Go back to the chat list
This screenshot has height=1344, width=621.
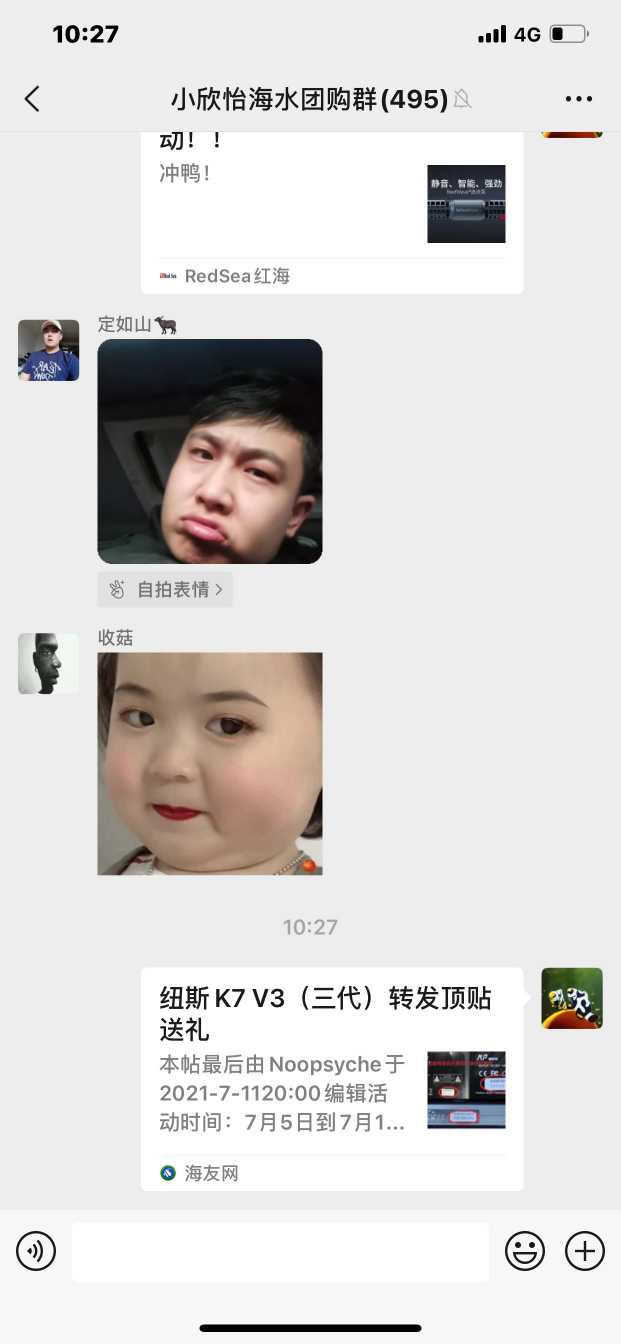(x=32, y=98)
